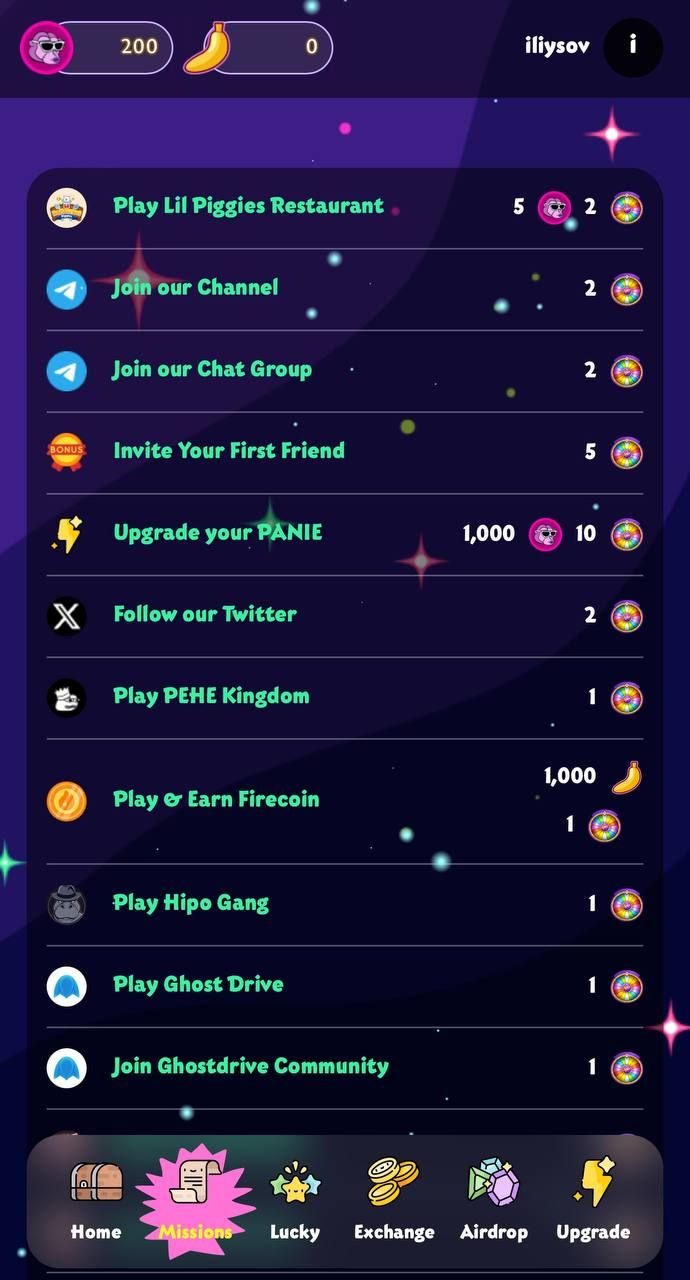Open the info button next to iliysov
Image resolution: width=690 pixels, height=1280 pixels.
pos(633,46)
